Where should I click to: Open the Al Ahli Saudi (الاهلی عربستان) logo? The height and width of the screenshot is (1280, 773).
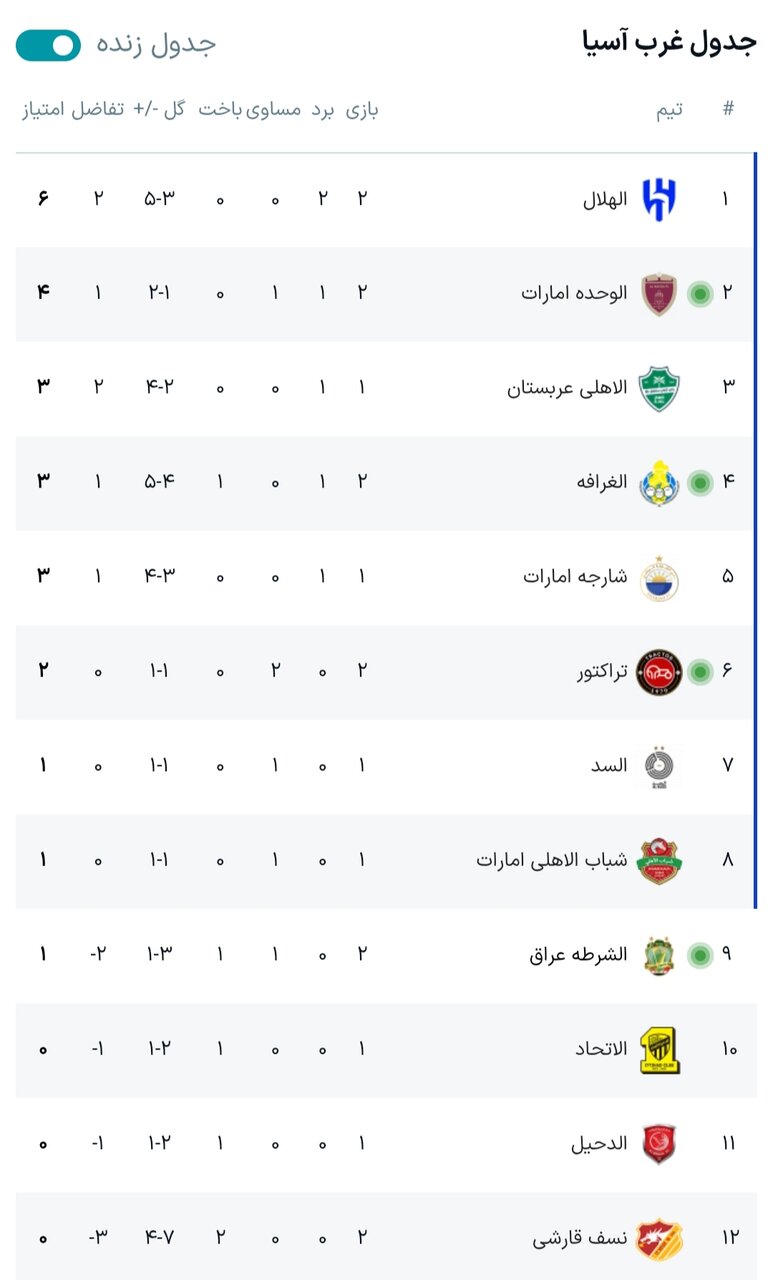(660, 388)
